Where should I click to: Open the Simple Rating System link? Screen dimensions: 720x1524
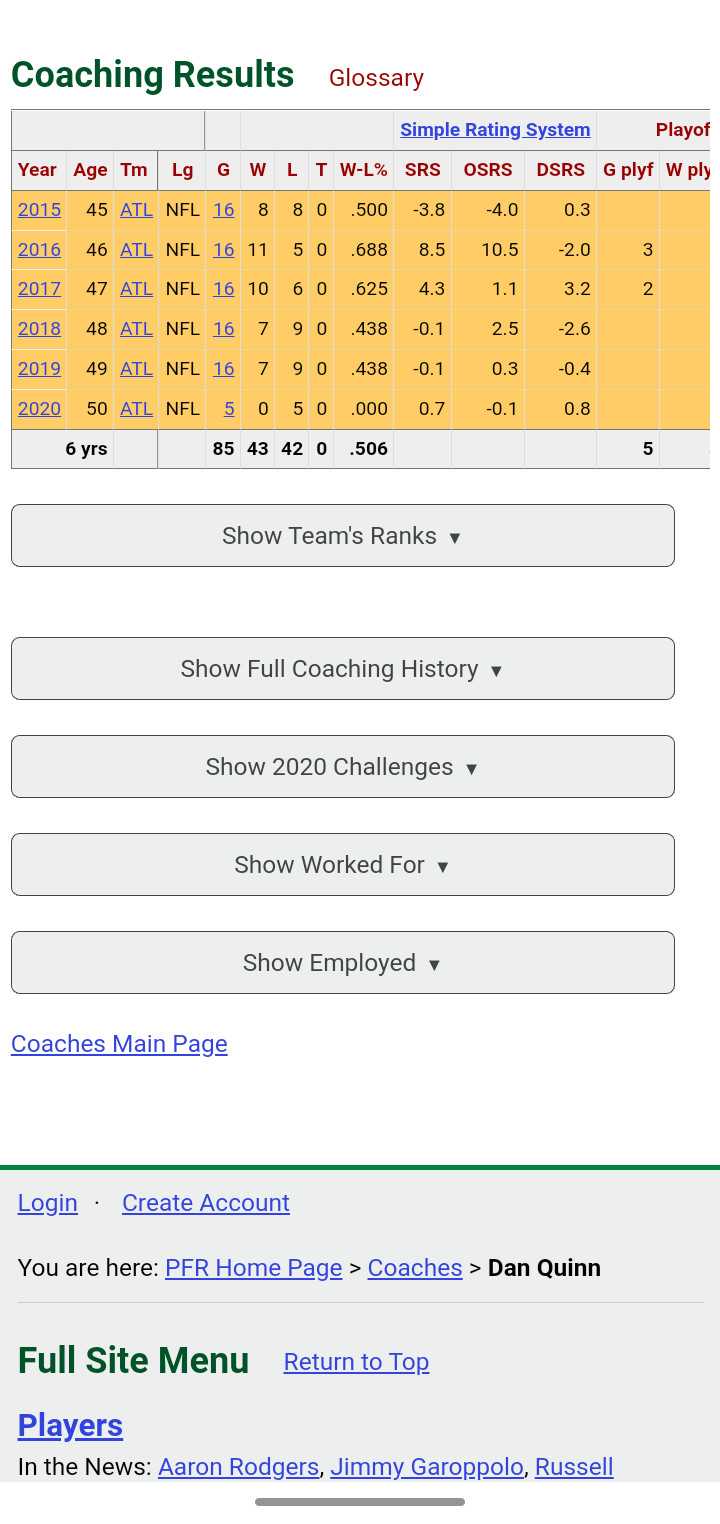tap(495, 130)
